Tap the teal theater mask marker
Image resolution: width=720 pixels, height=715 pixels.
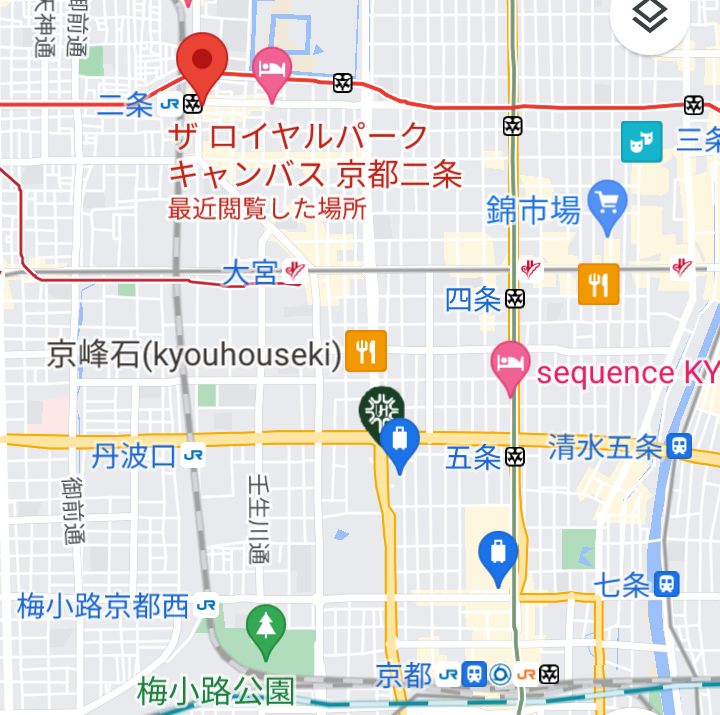click(640, 141)
